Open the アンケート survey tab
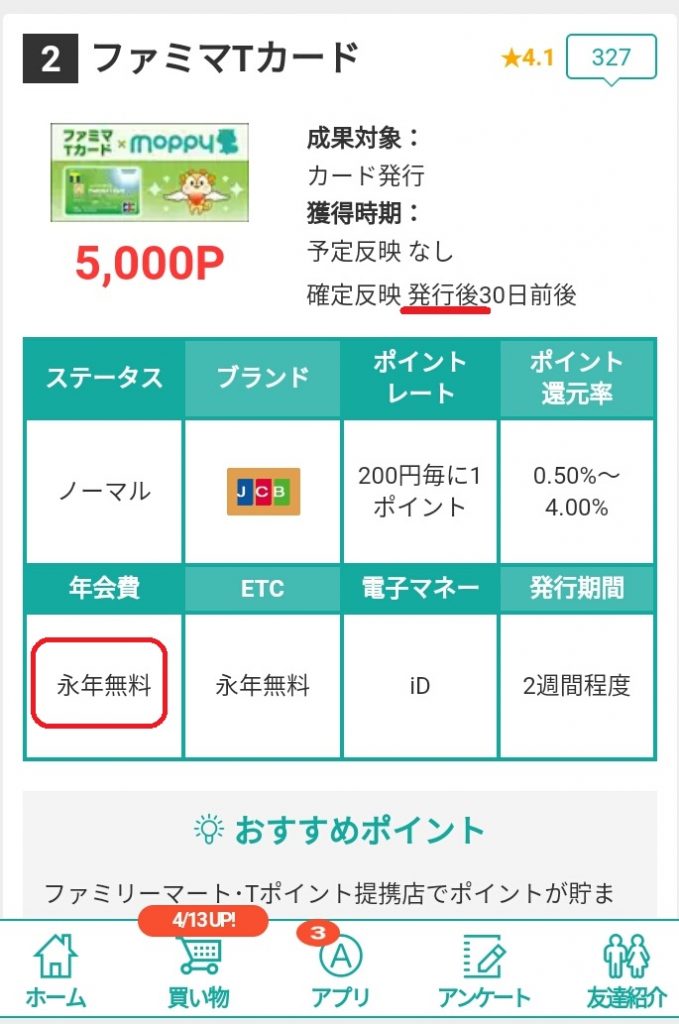This screenshot has height=1024, width=679. point(484,970)
